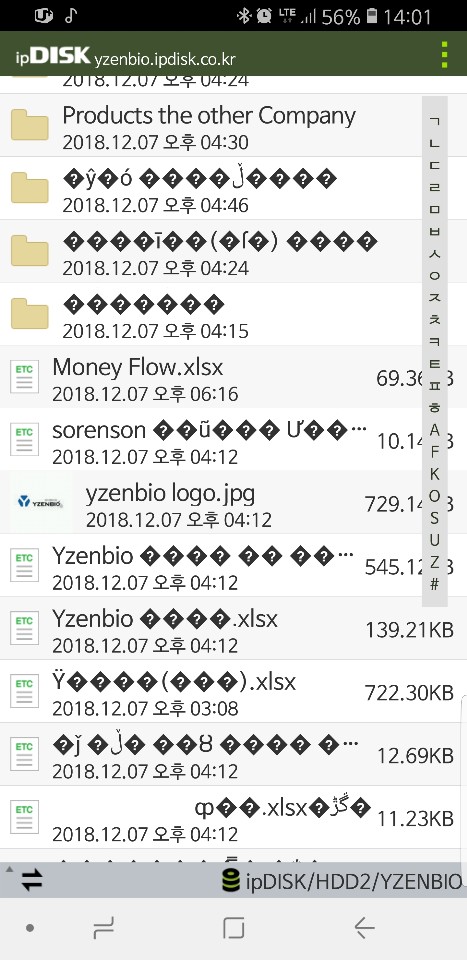Tap the swap arrows icon in the path bar
This screenshot has width=467, height=960.
coord(32,880)
